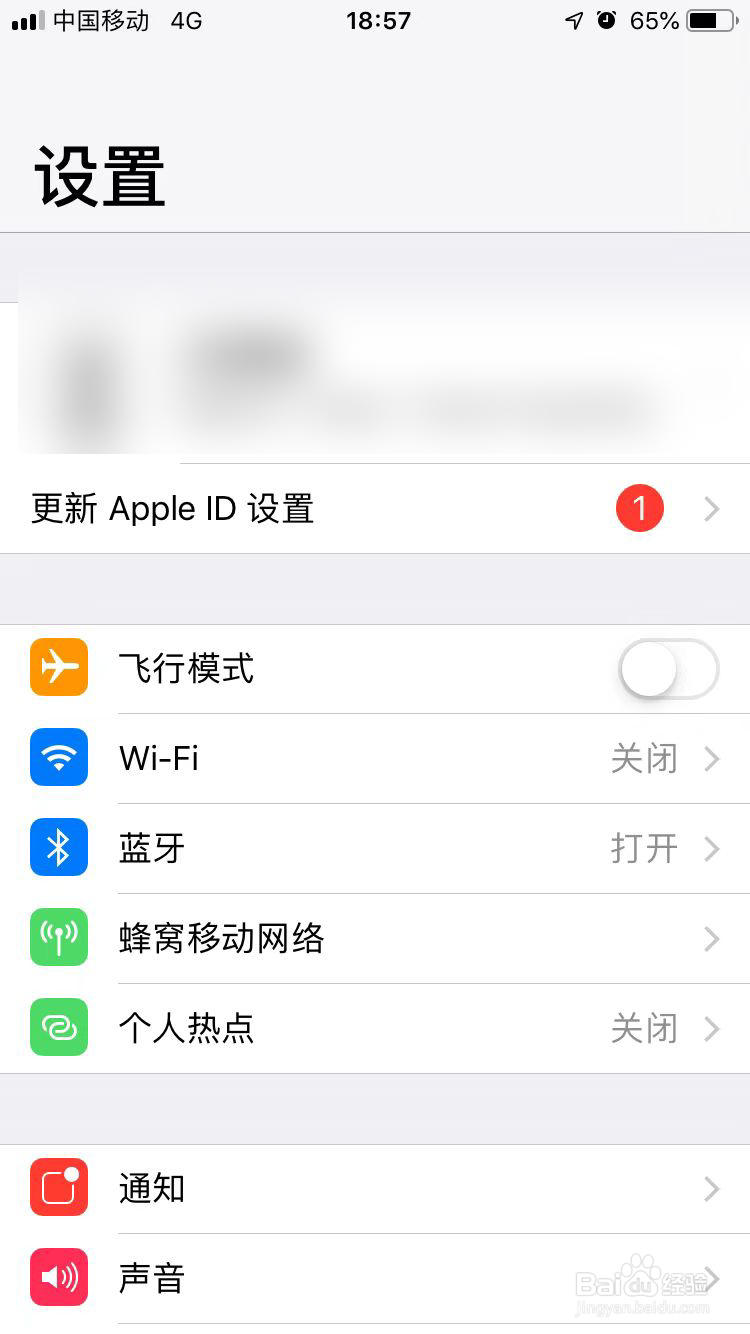Screen dimensions: 750x1334
Task: Select the orange airplane mode icon
Action: (58, 667)
